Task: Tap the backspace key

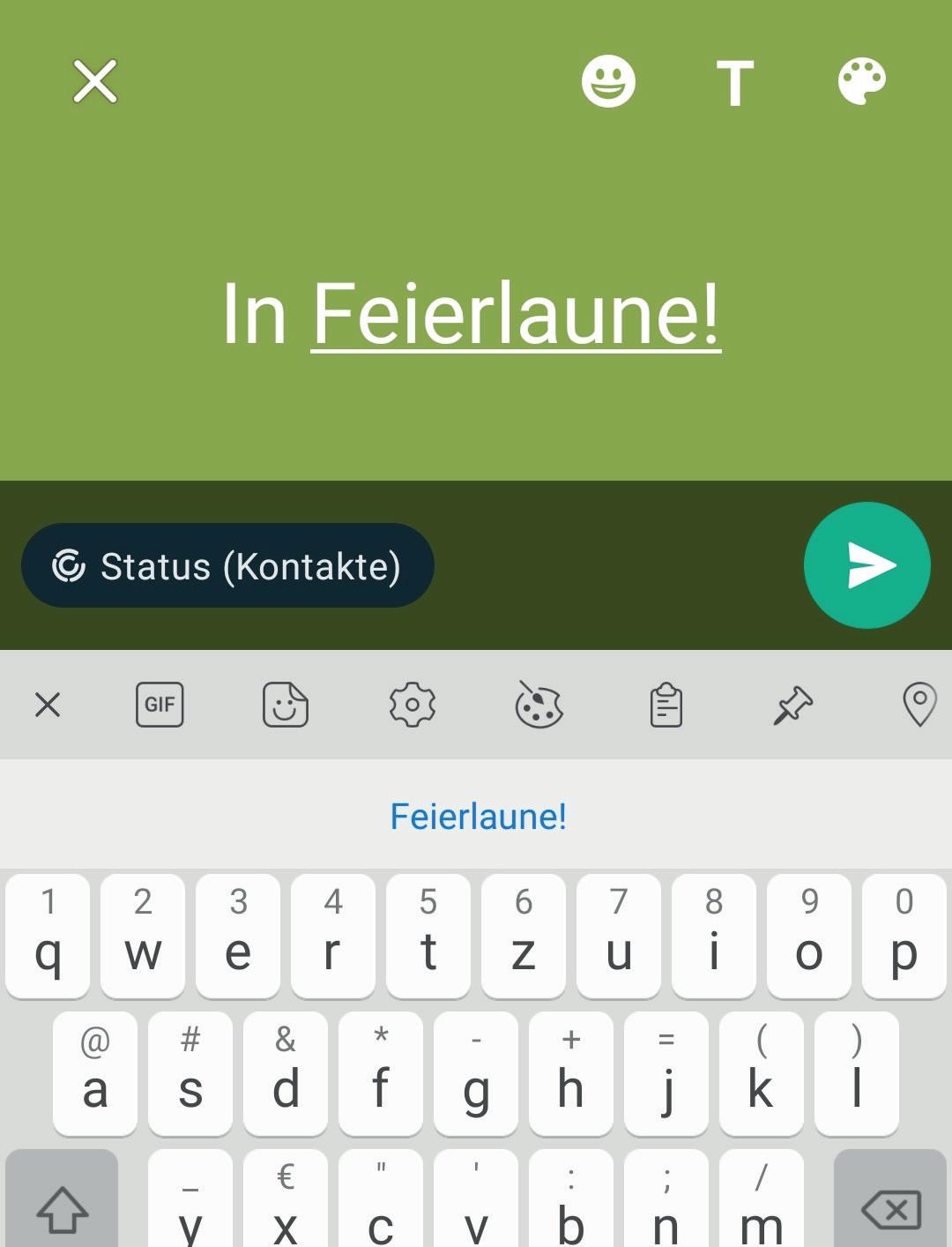Action: (891, 1206)
